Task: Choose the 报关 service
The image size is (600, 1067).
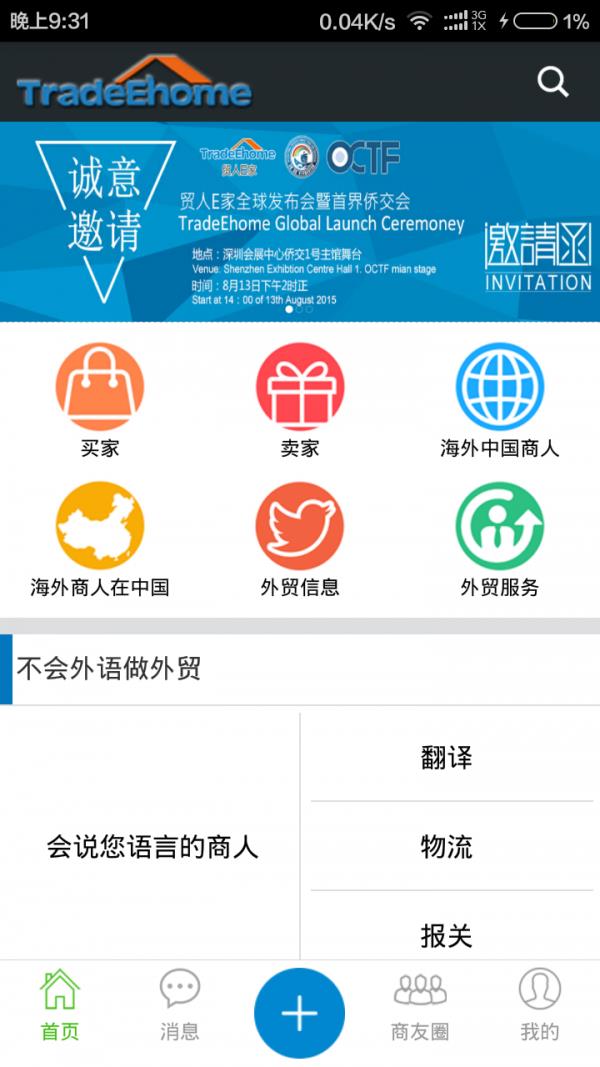Action: click(446, 935)
